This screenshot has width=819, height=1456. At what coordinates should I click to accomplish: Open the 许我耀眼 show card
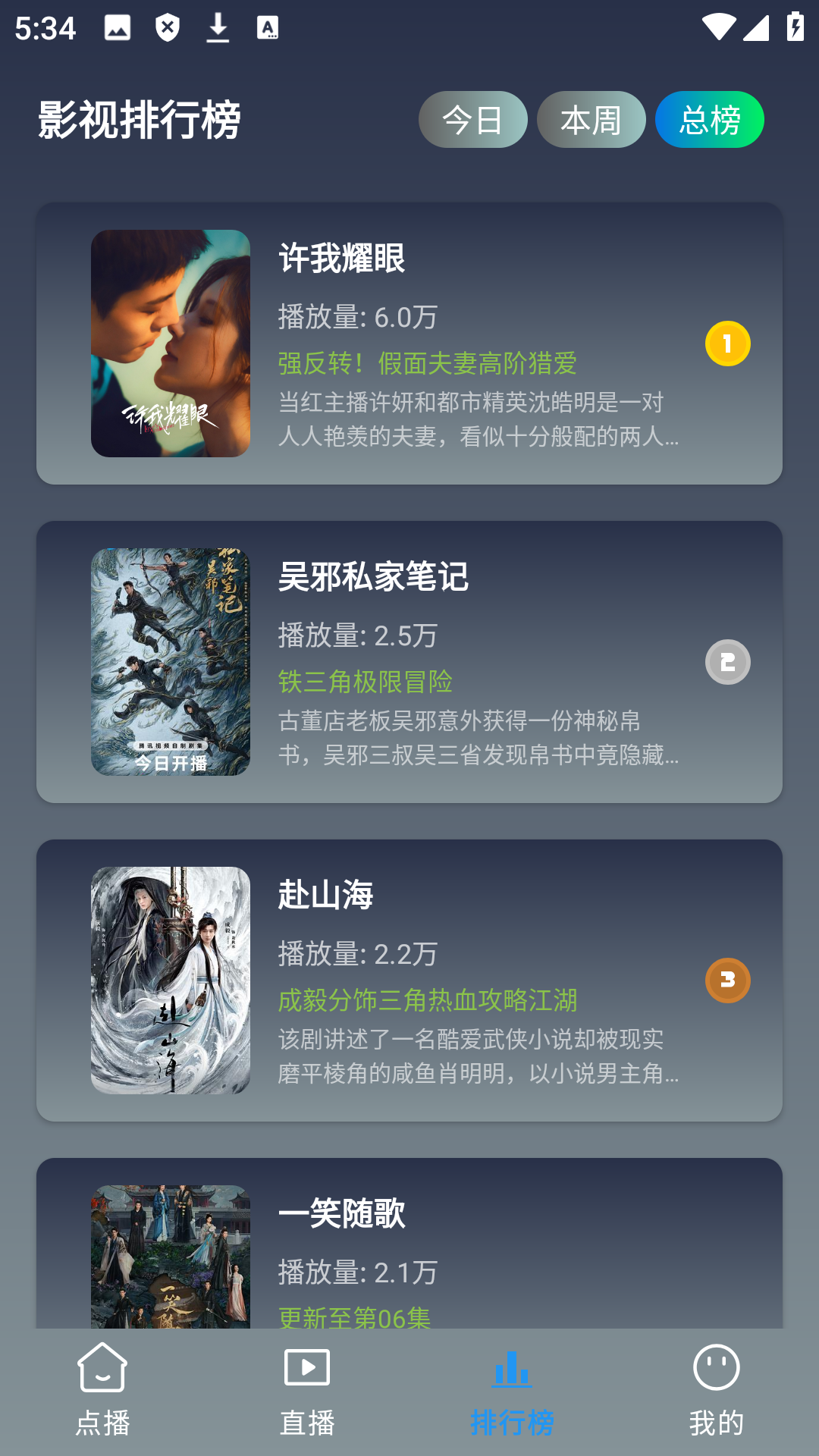(409, 344)
